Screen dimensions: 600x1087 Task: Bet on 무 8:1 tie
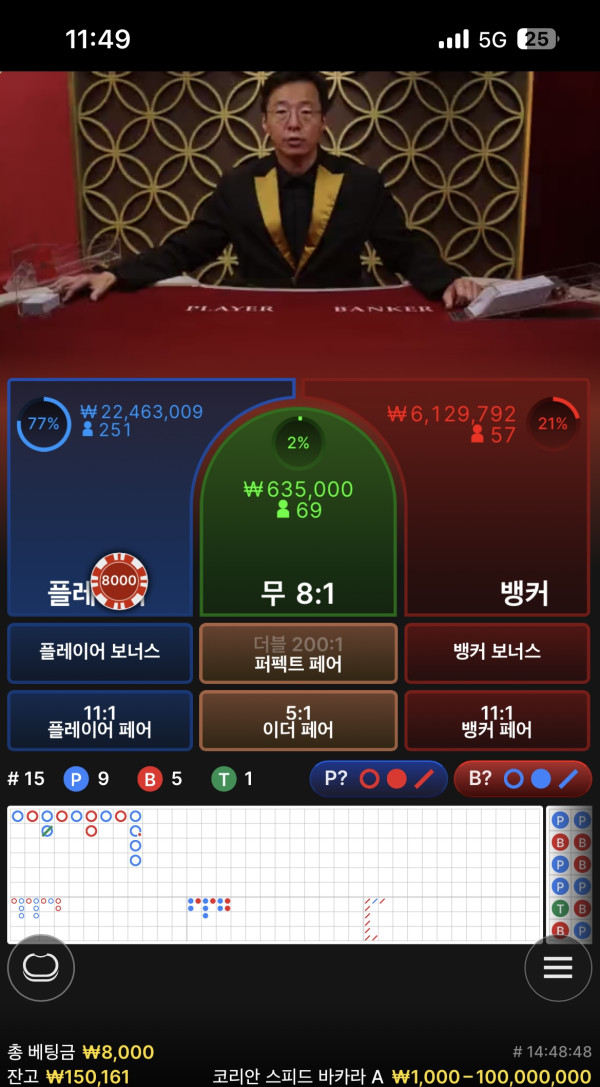pos(298,540)
